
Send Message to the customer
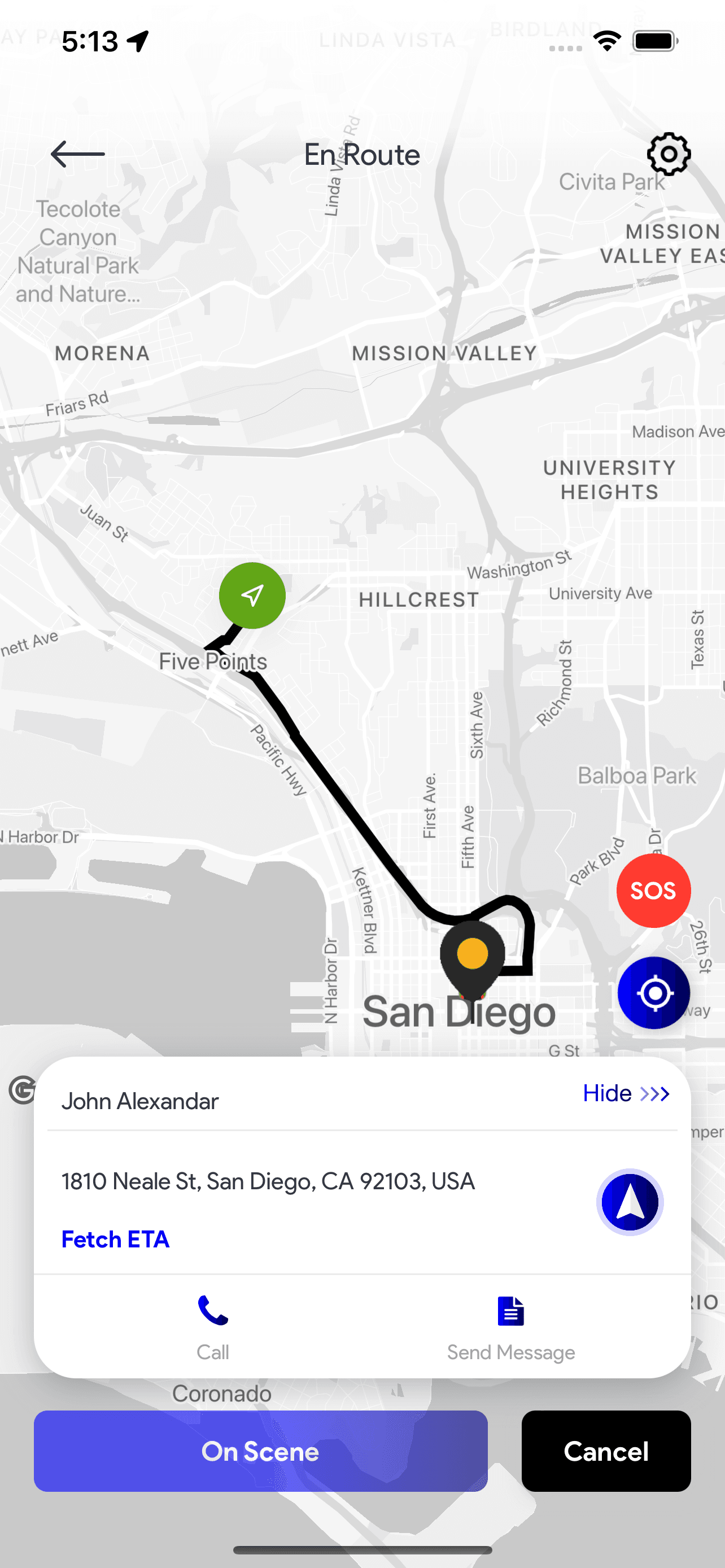(x=511, y=1326)
